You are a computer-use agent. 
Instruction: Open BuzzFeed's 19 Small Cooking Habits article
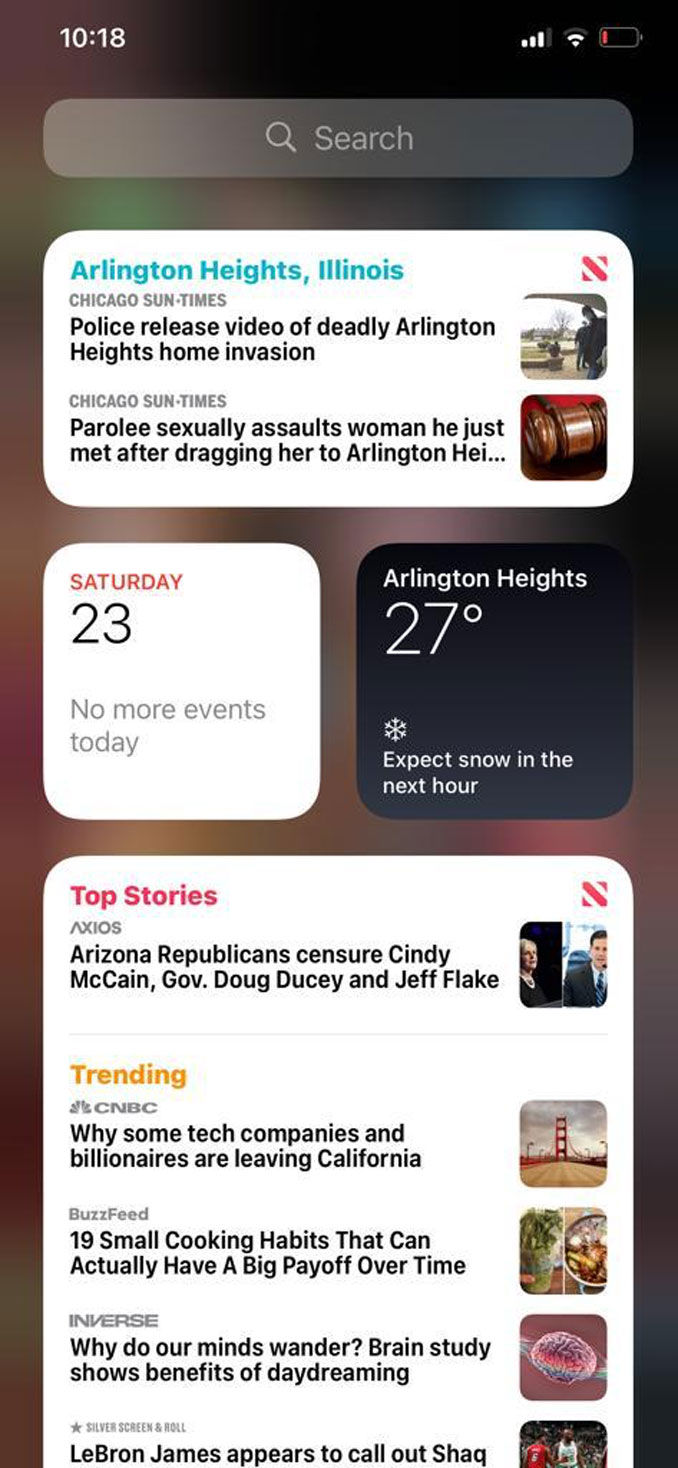tap(338, 1250)
